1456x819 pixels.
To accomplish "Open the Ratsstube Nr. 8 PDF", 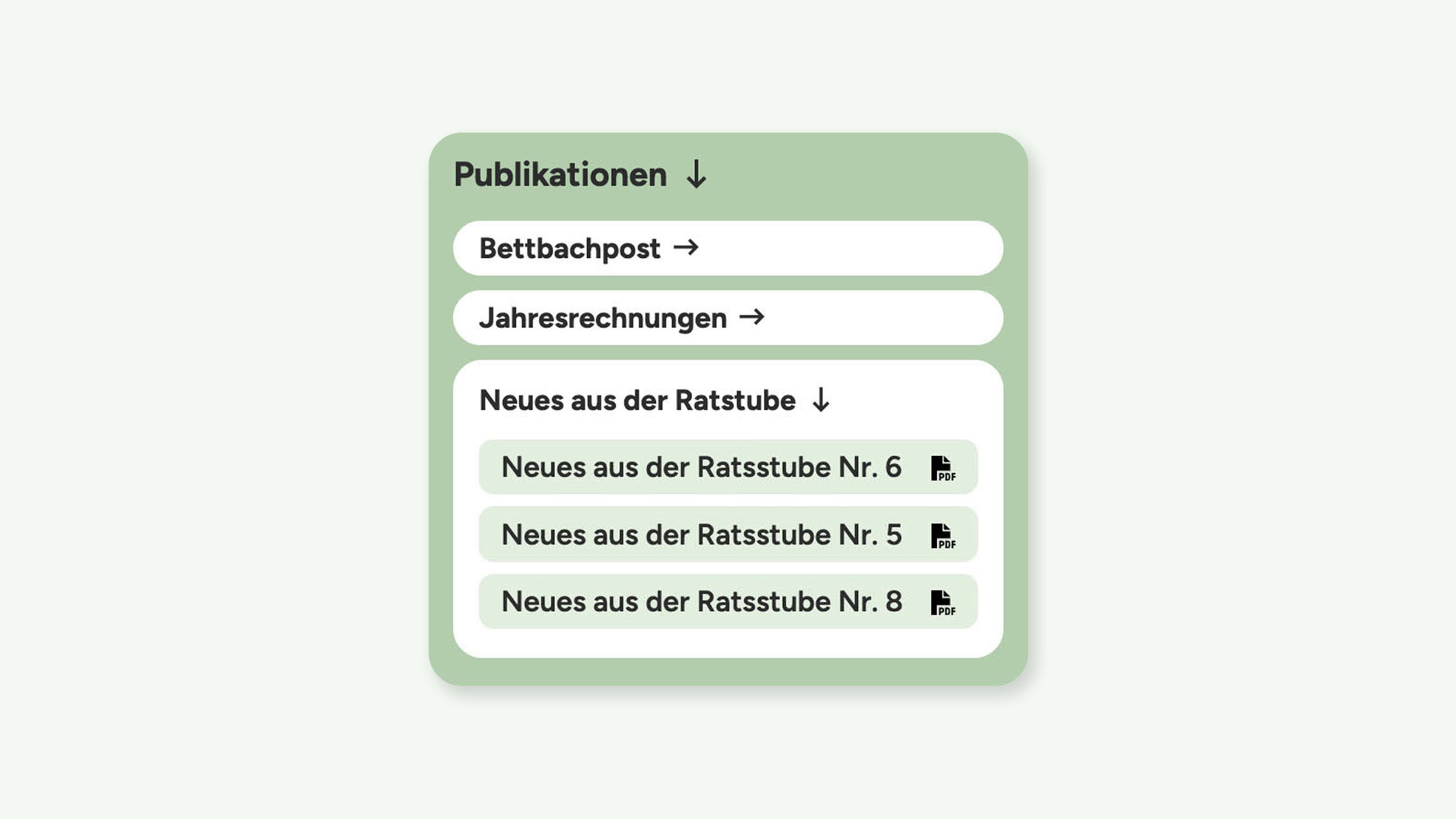I will [x=727, y=602].
